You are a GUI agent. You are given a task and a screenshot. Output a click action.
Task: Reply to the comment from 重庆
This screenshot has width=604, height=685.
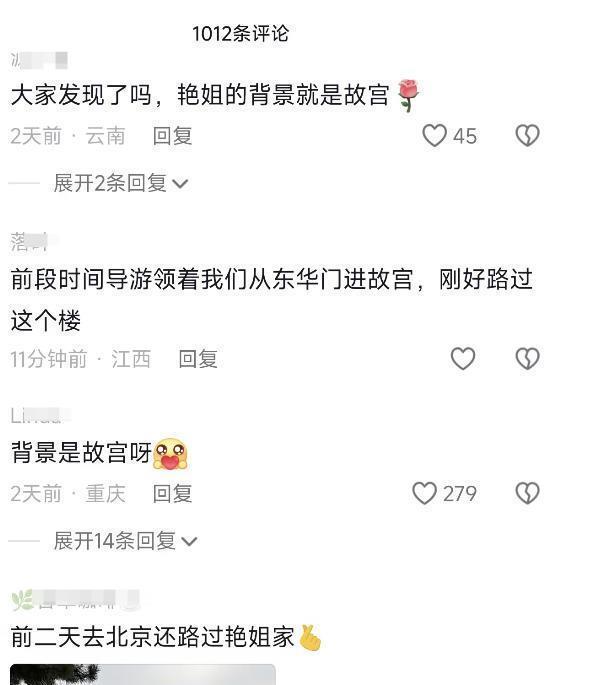(x=172, y=493)
